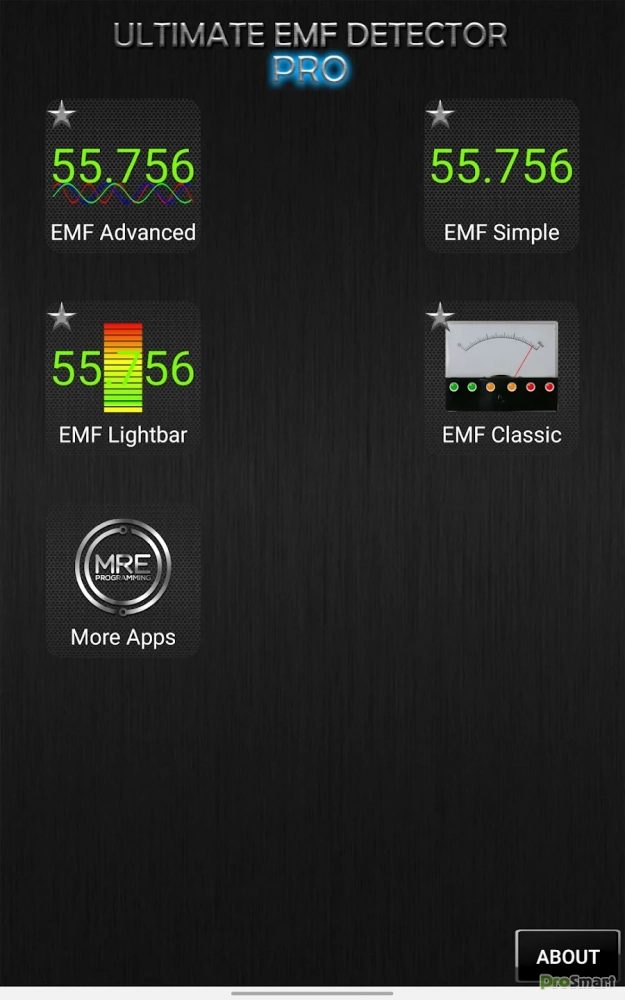
Task: Tap the ABOUT button
Action: [x=567, y=956]
